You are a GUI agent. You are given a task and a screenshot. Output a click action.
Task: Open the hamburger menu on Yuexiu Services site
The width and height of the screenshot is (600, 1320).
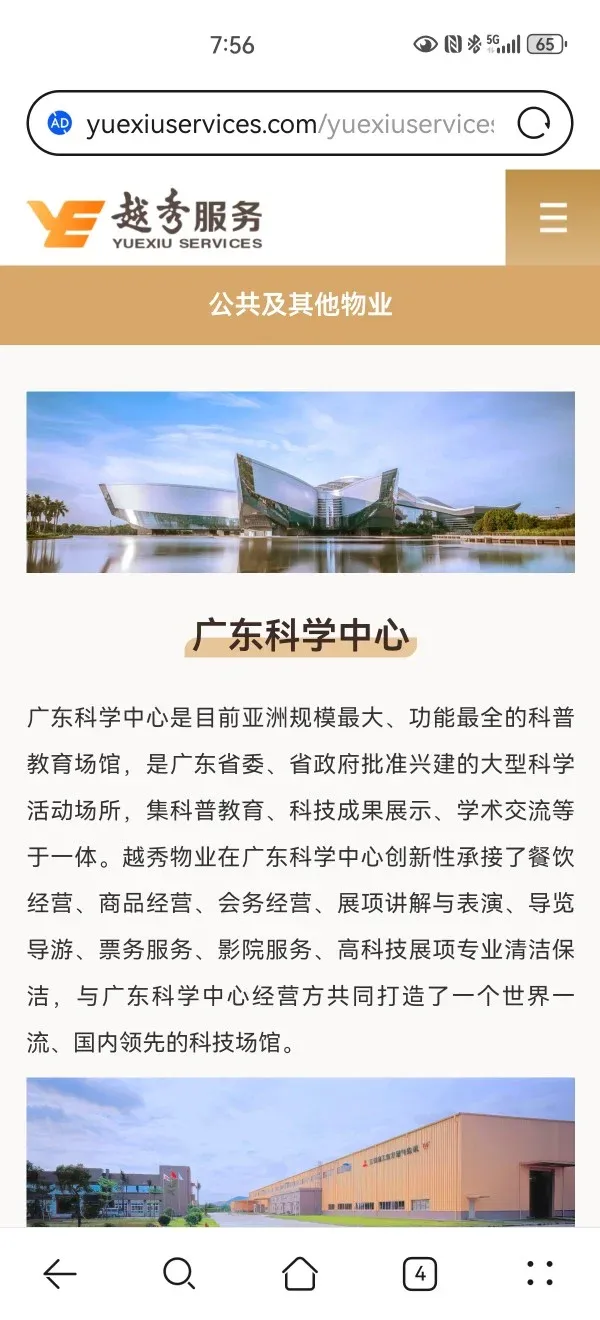[x=553, y=217]
